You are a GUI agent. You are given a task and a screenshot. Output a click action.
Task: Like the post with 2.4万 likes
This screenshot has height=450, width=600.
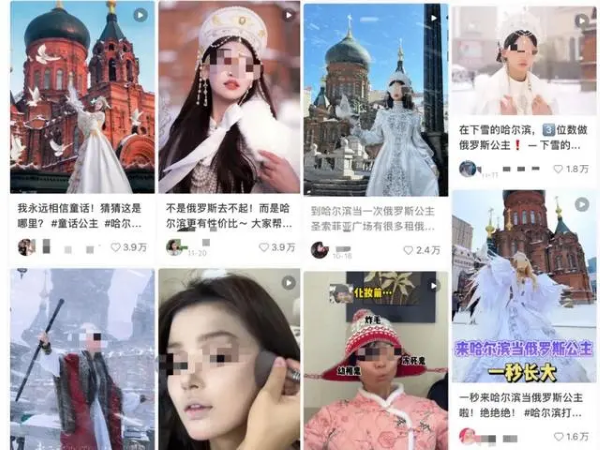pos(409,250)
